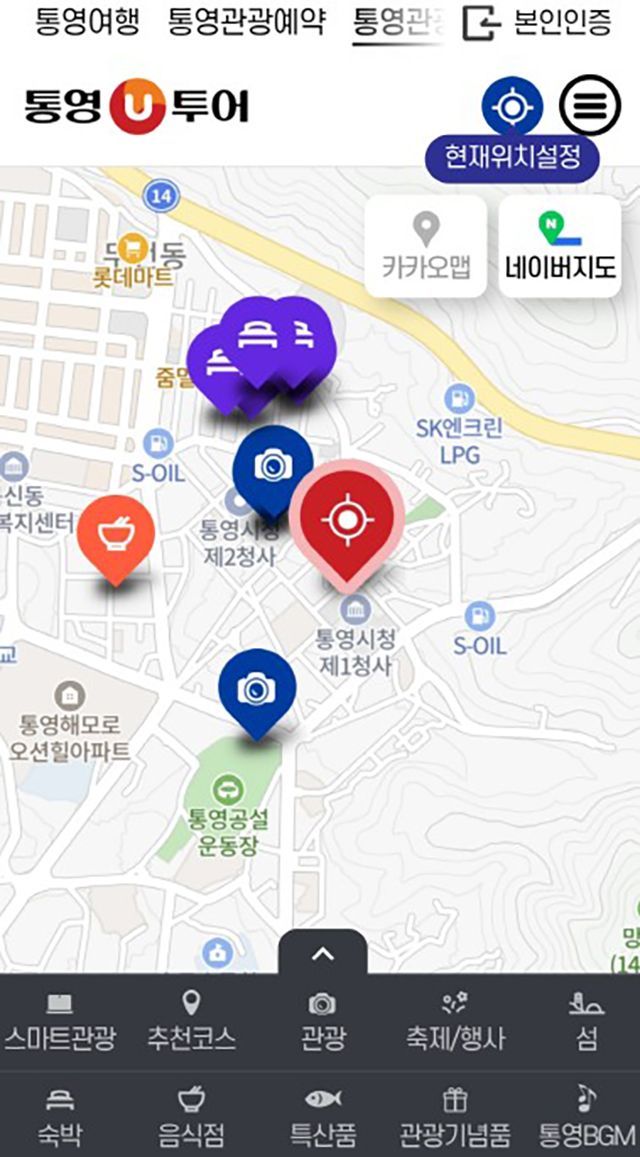640x1157 pixels.
Task: Select the 섬 islands category
Action: (x=587, y=1021)
